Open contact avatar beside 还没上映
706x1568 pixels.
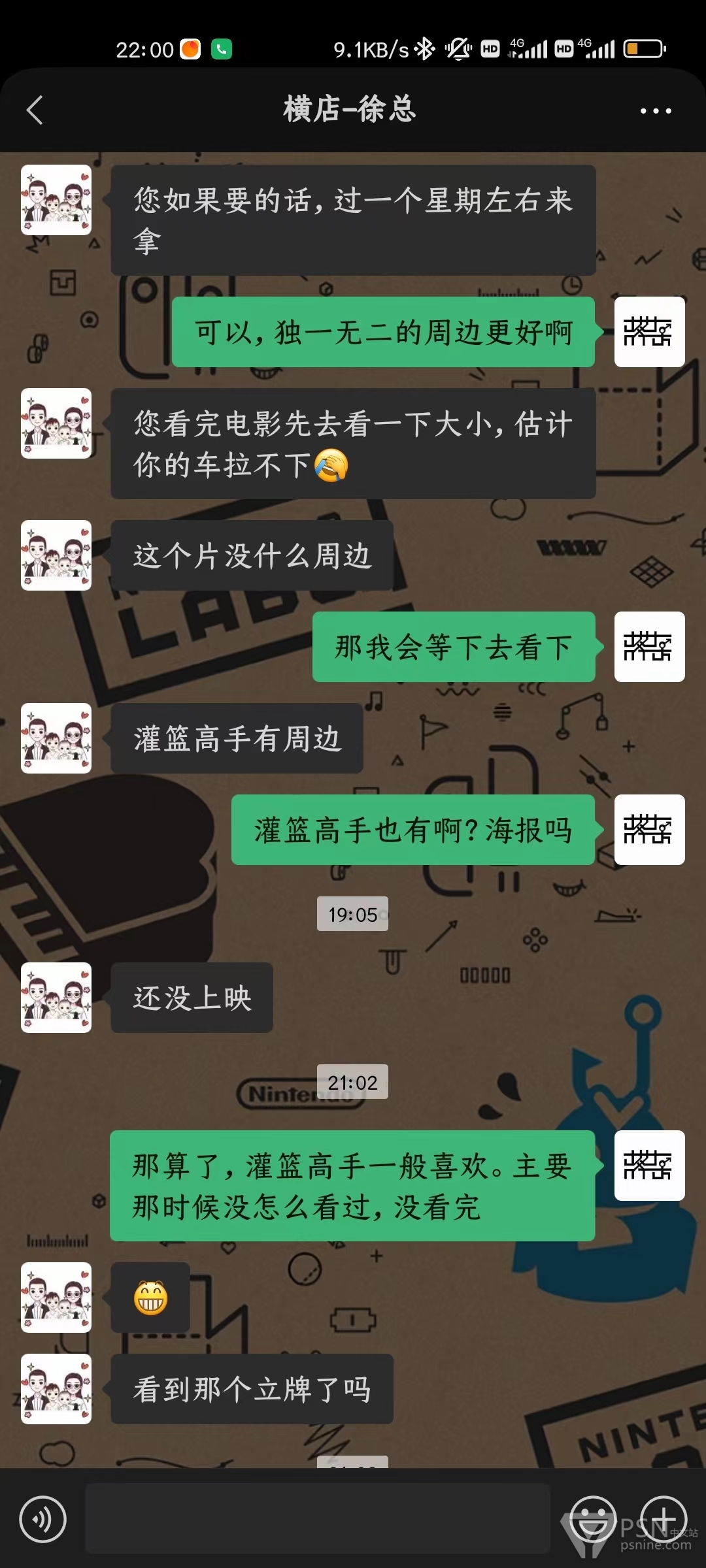tap(56, 998)
